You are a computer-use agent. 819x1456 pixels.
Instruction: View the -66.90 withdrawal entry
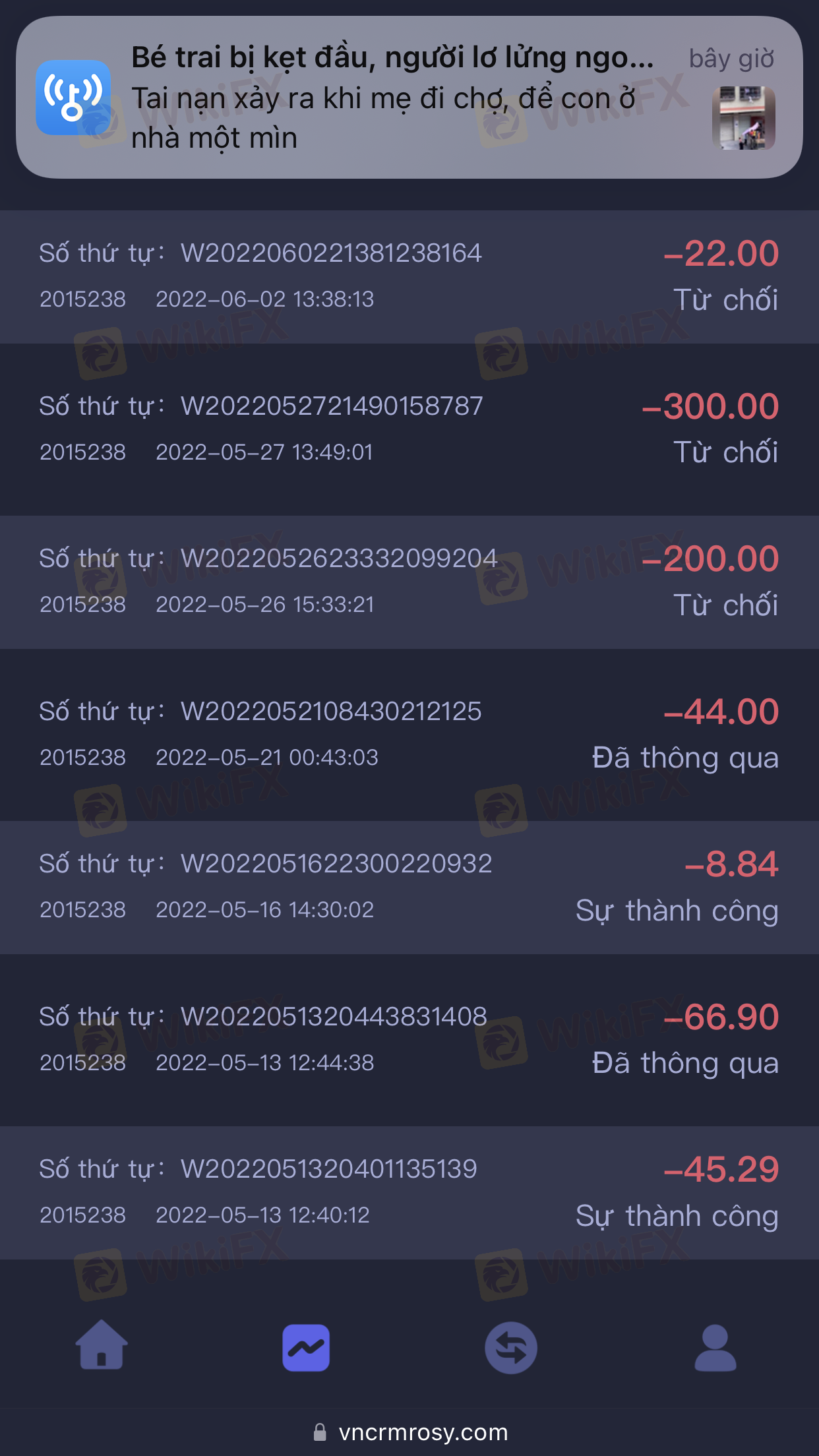click(409, 1040)
